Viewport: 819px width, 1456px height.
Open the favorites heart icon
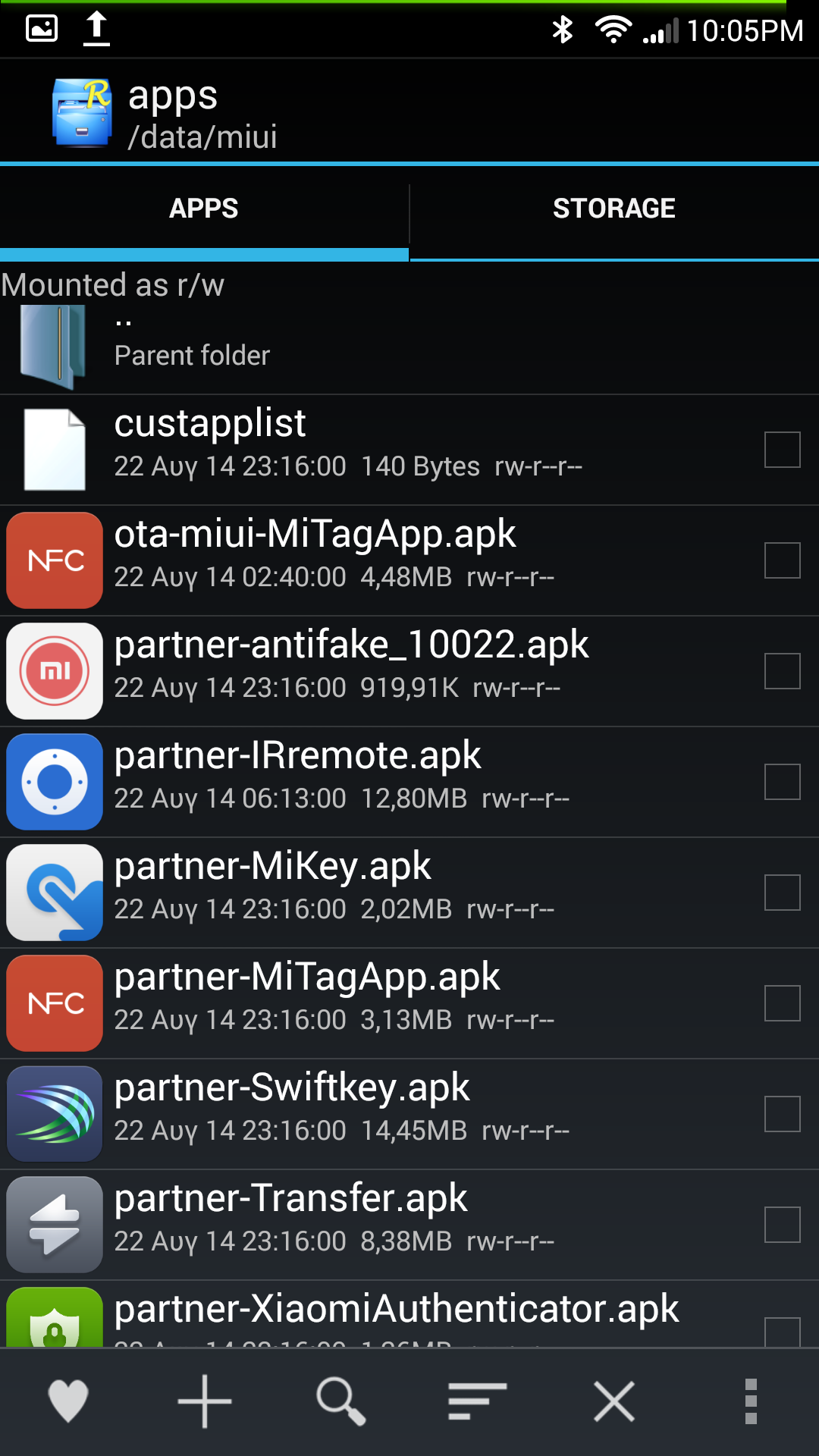[x=68, y=1401]
